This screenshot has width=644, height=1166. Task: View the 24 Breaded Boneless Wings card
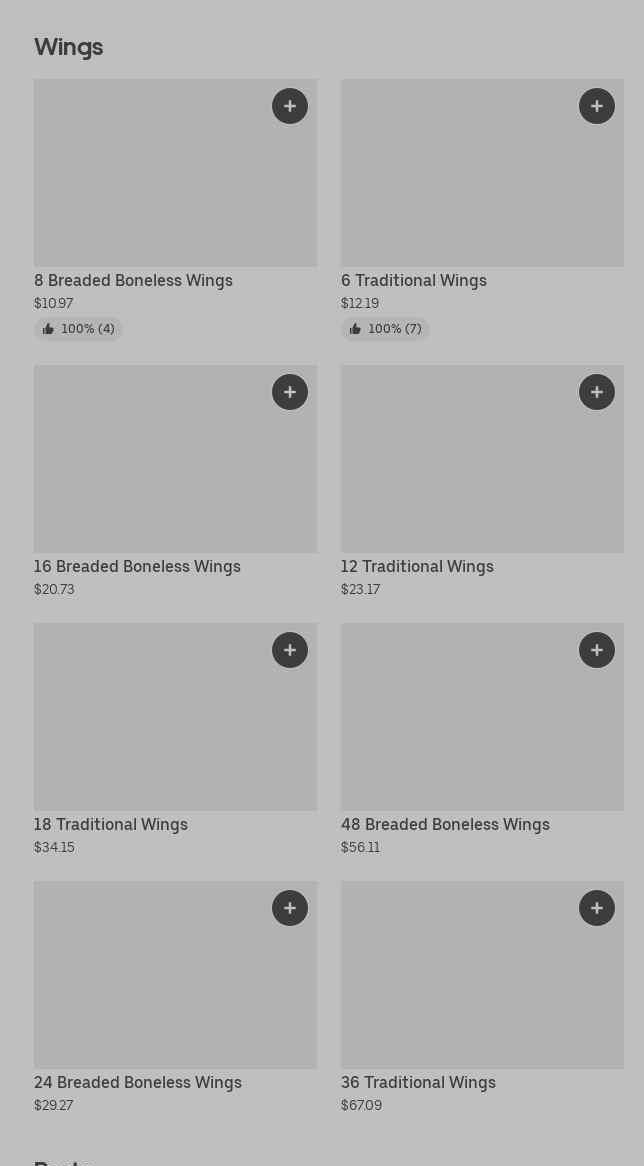pyautogui.click(x=150, y=990)
